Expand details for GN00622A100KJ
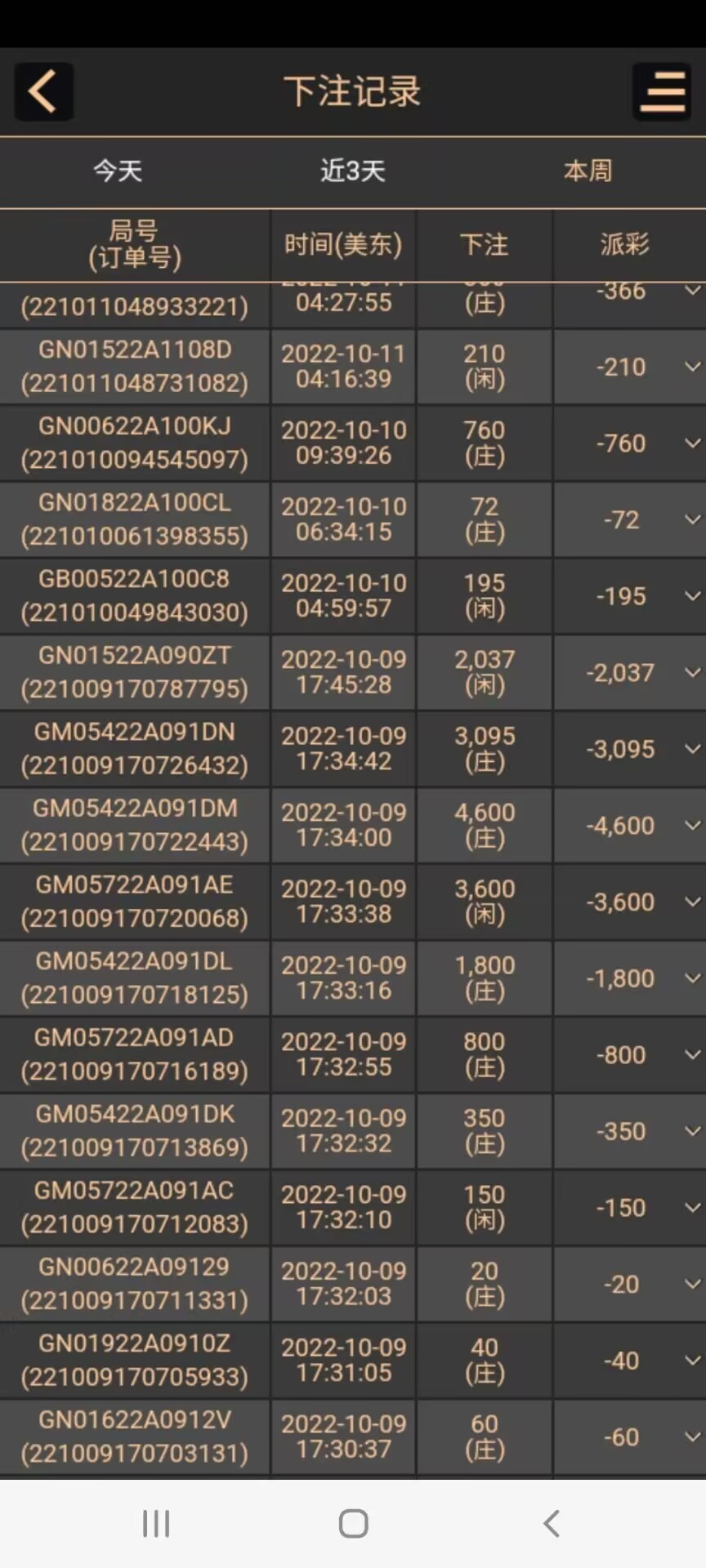This screenshot has width=706, height=1568. coord(692,443)
